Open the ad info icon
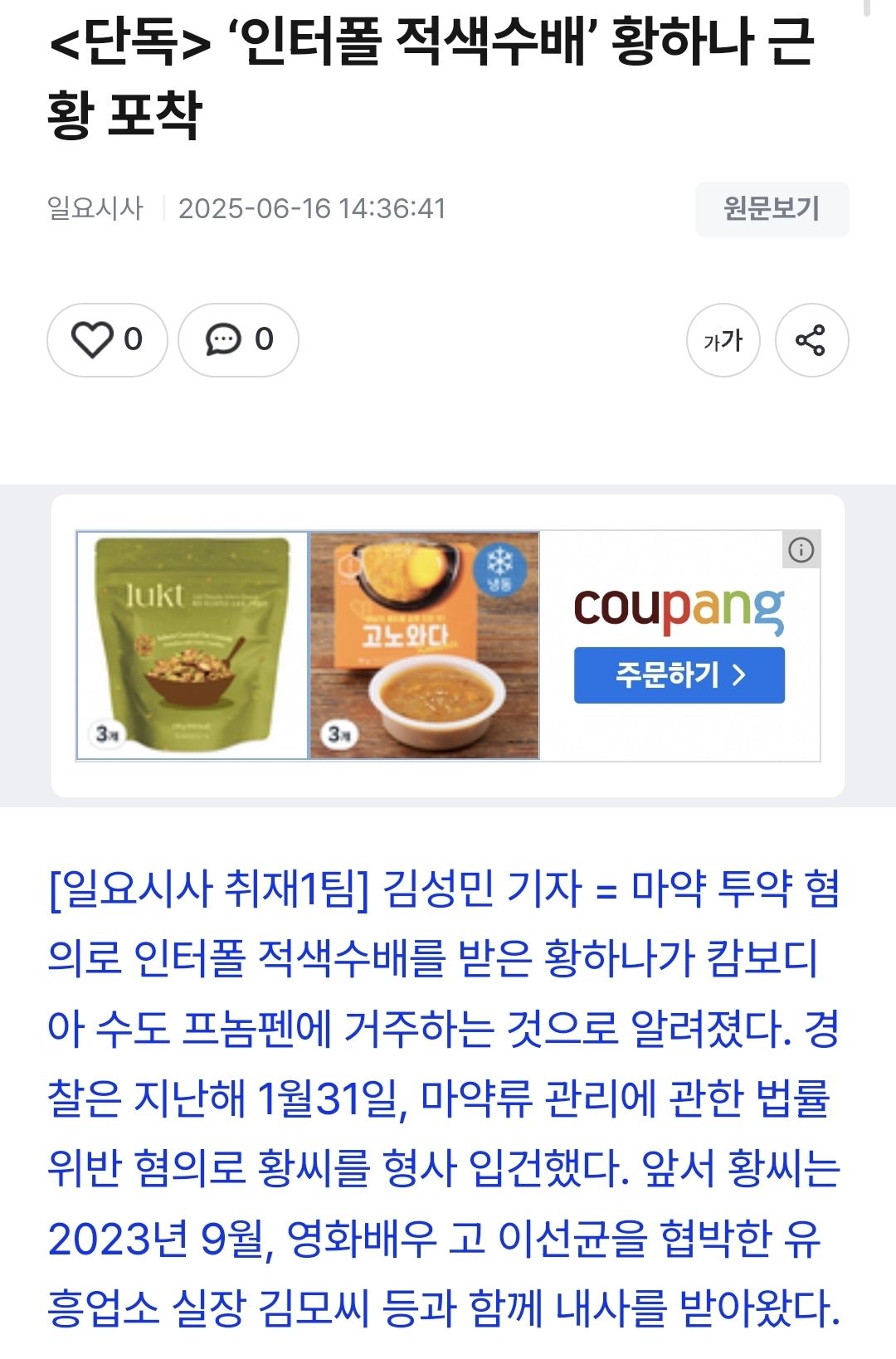This screenshot has width=896, height=1359. (x=801, y=550)
